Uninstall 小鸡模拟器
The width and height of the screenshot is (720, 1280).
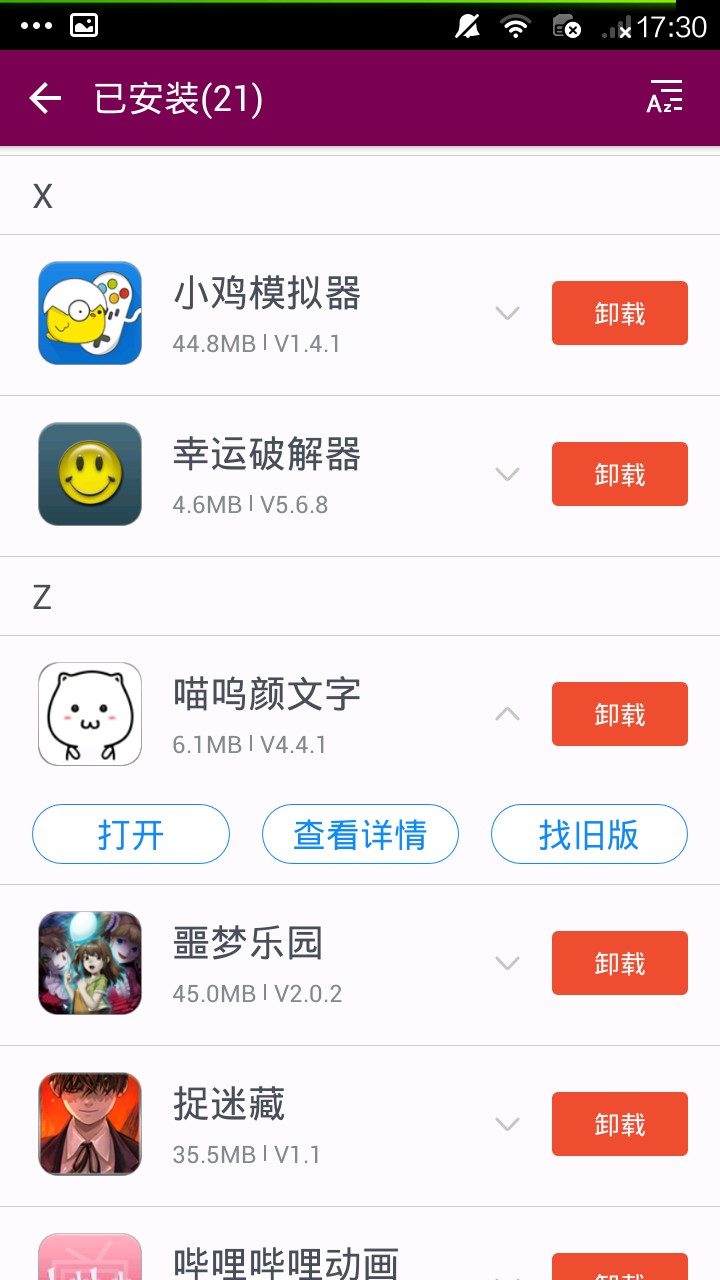click(x=619, y=313)
